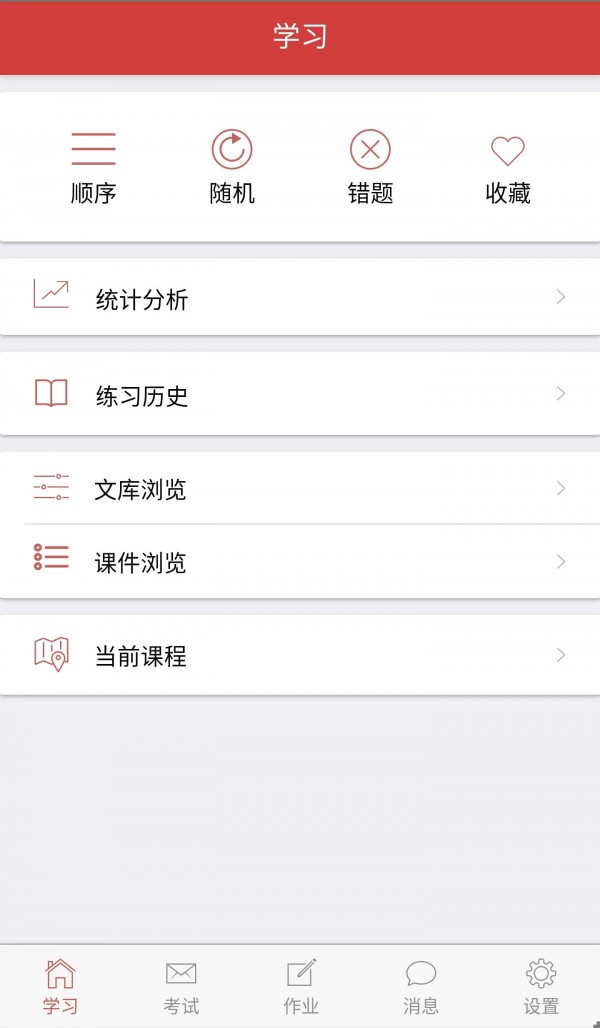The height and width of the screenshot is (1028, 600).
Task: Browse the 文库浏览 library
Action: click(x=300, y=489)
